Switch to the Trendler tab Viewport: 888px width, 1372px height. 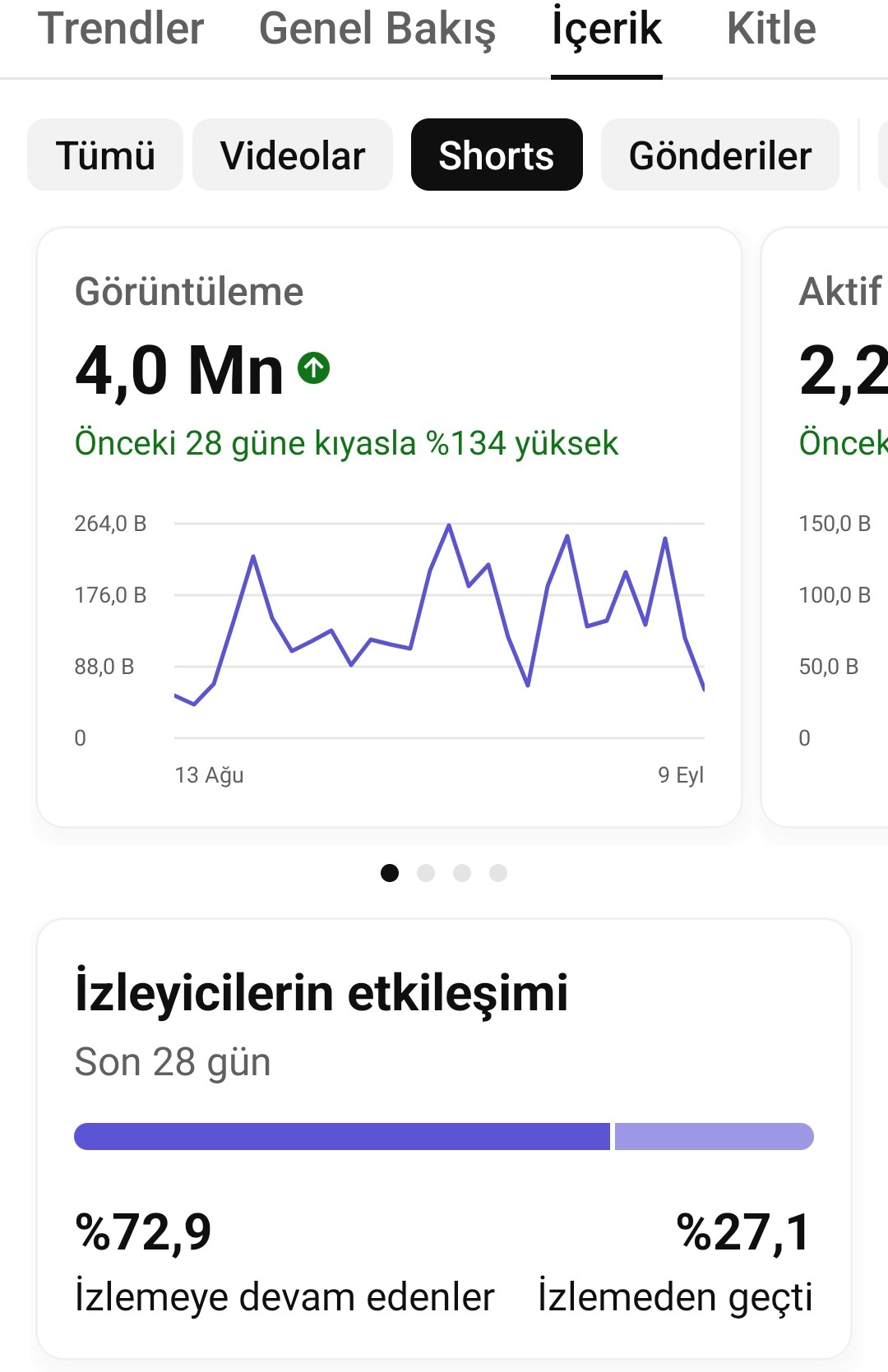[x=121, y=29]
